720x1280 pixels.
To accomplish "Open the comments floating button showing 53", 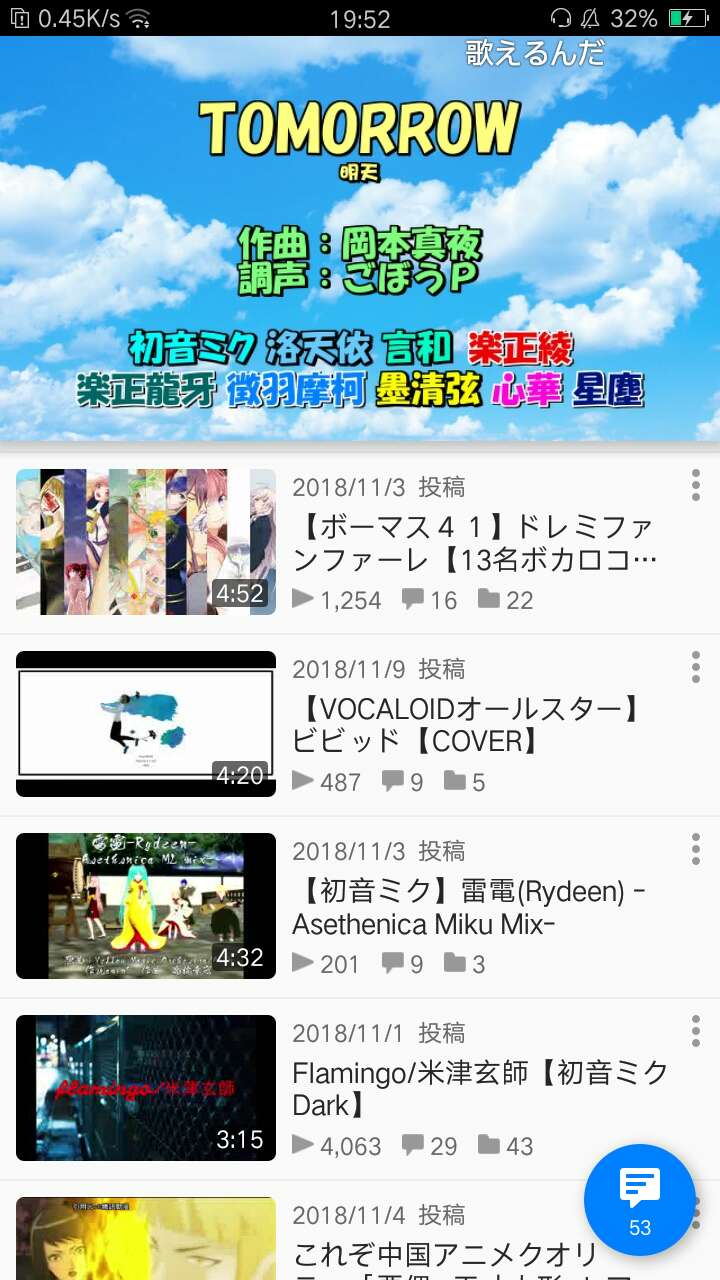I will [x=640, y=1200].
